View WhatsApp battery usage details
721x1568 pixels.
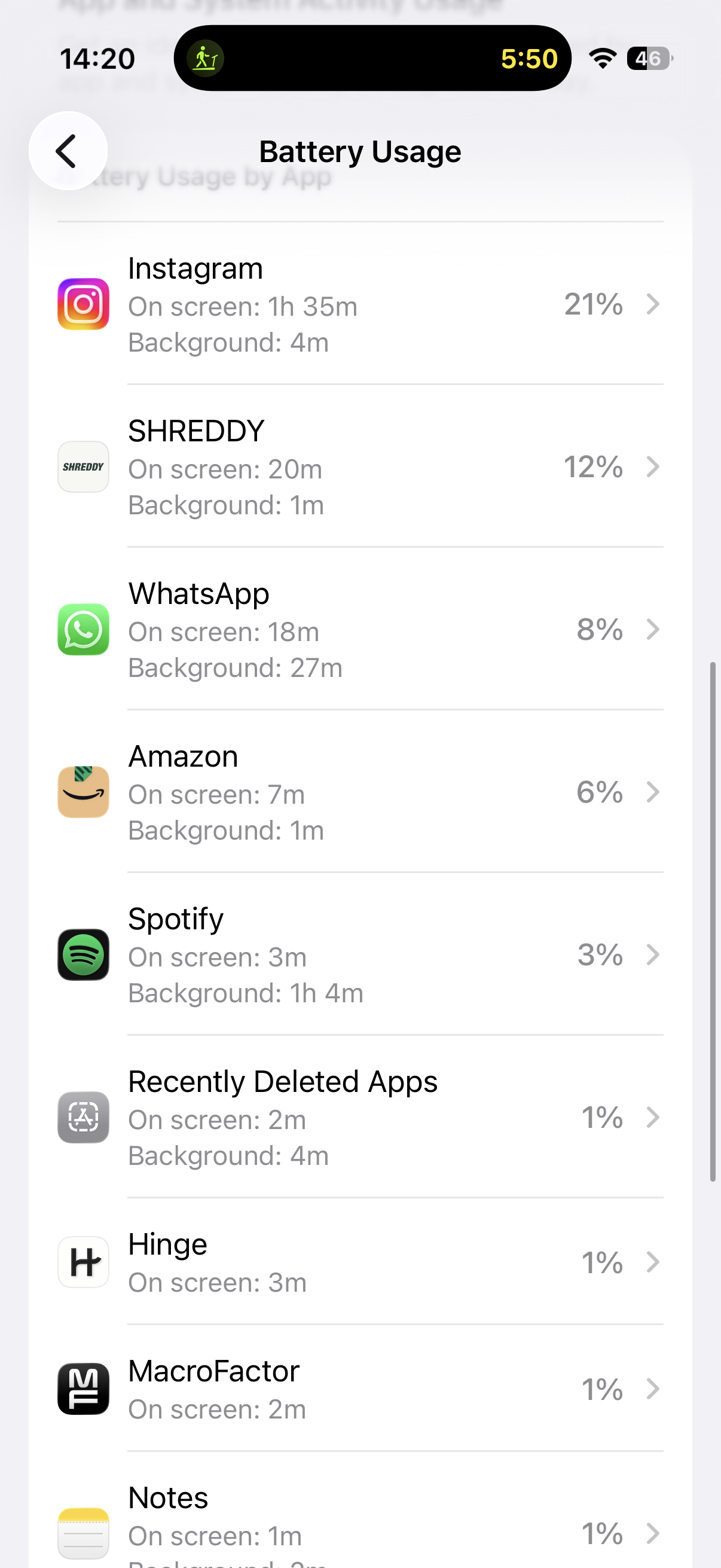point(360,629)
